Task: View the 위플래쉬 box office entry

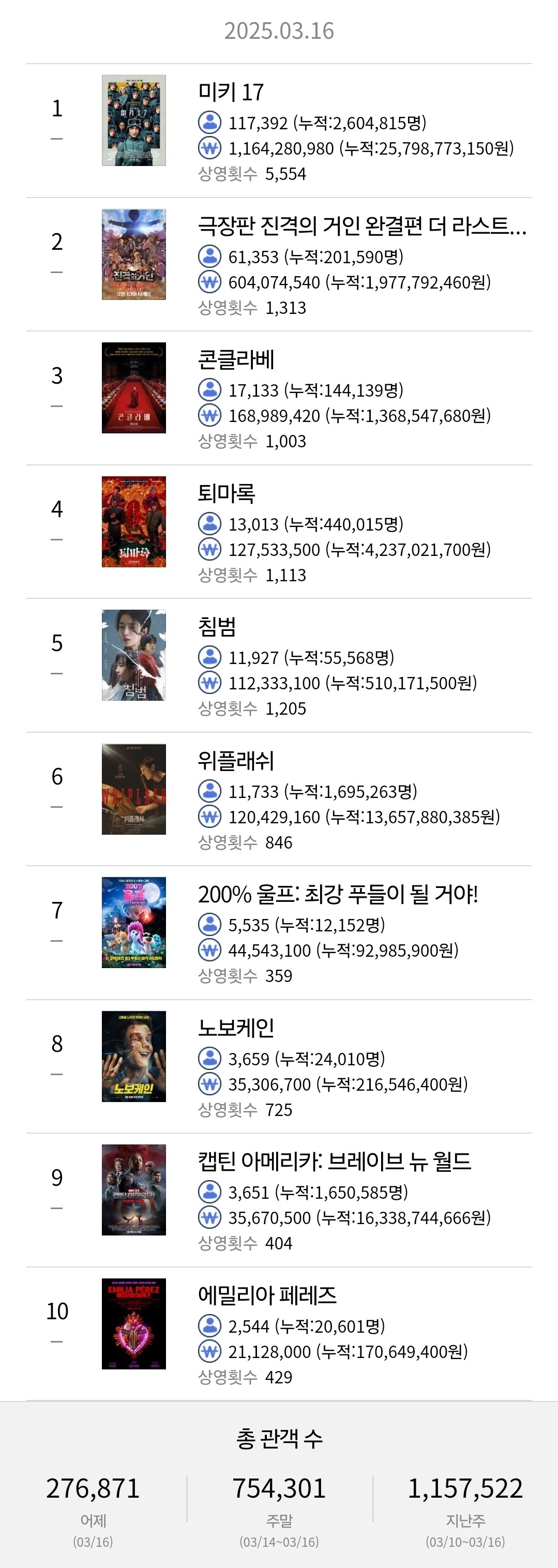Action: point(279,799)
